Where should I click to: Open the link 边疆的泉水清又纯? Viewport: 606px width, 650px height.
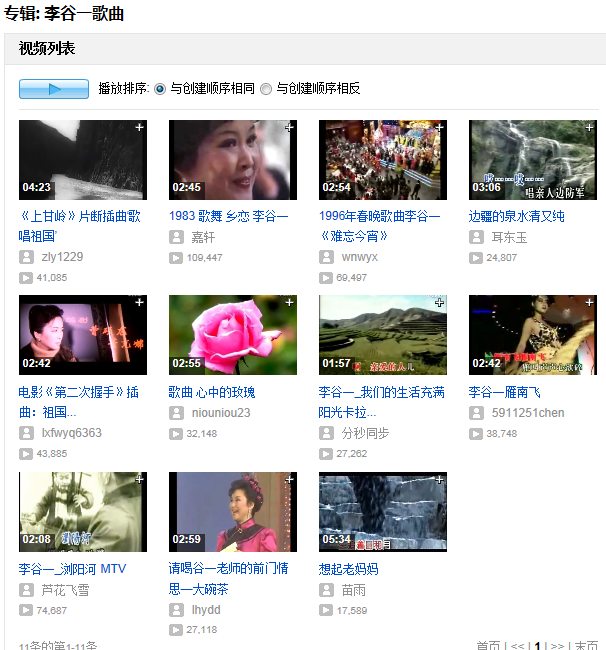516,216
